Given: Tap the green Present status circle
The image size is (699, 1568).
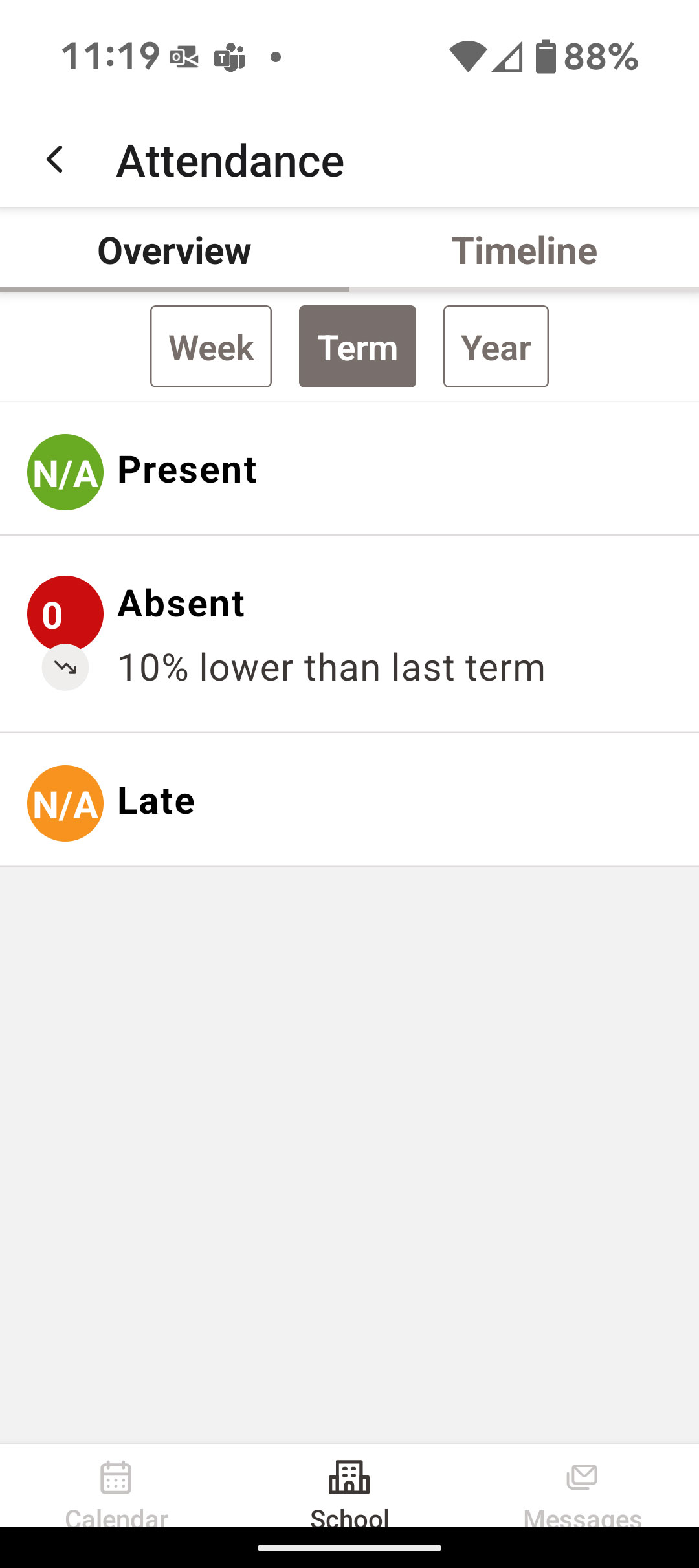Looking at the screenshot, I should (x=65, y=471).
